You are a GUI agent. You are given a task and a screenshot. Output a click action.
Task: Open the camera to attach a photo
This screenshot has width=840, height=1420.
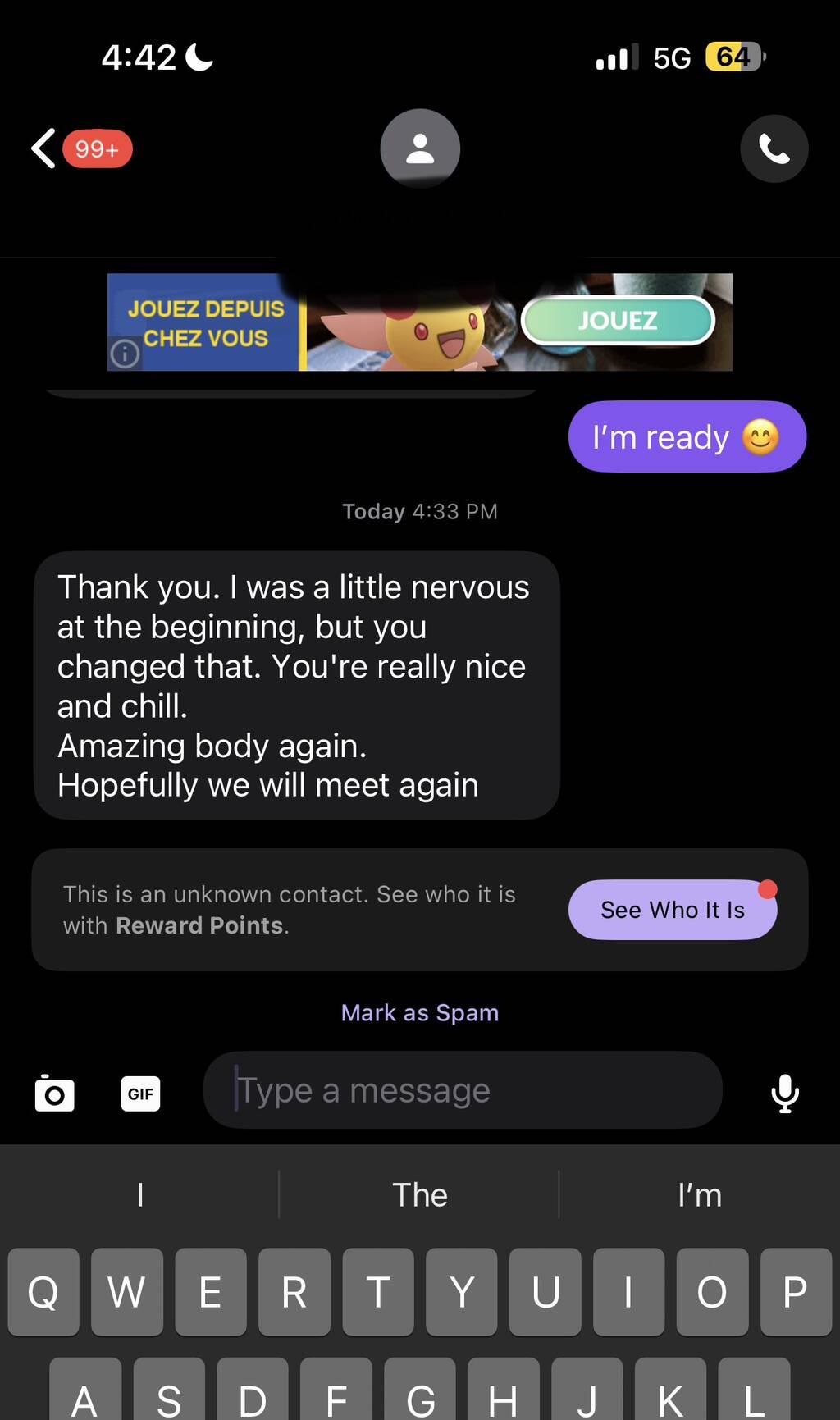tap(55, 1094)
